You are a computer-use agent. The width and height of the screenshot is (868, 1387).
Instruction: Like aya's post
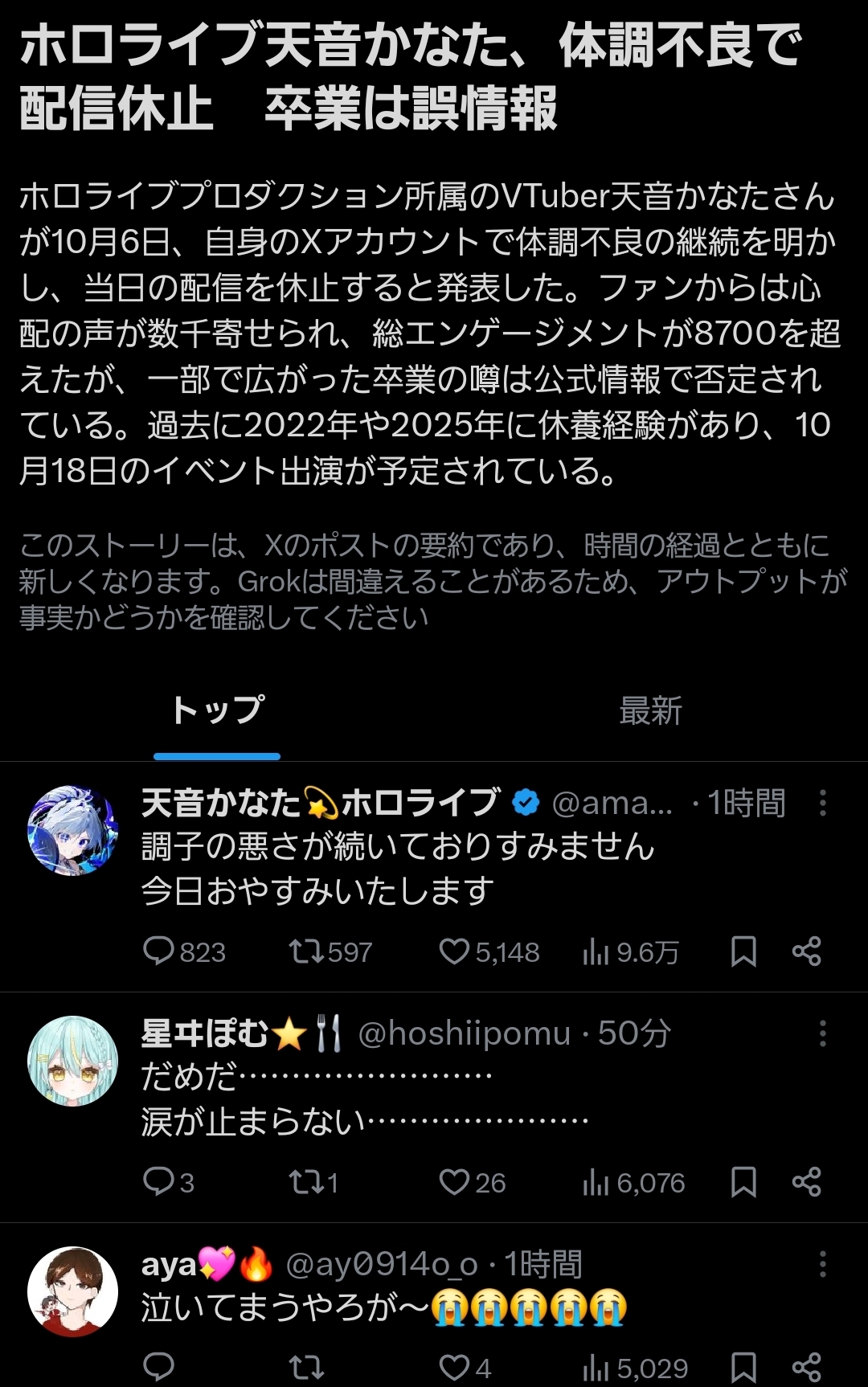tap(454, 1367)
